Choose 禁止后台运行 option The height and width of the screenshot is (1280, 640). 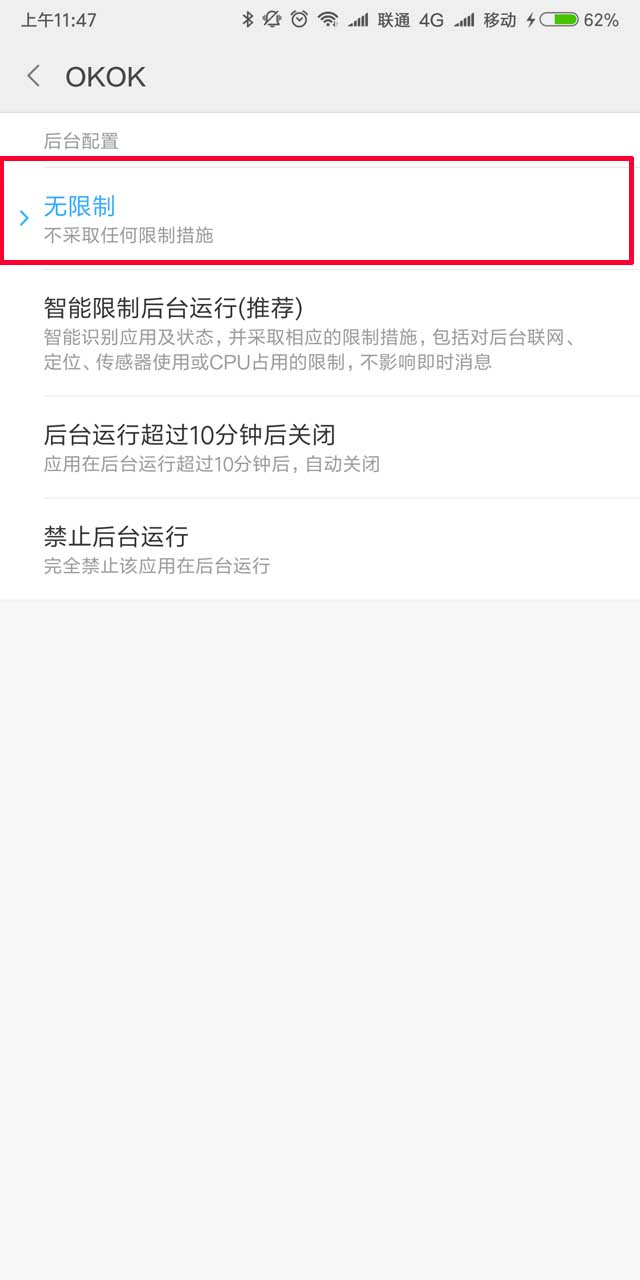[320, 549]
